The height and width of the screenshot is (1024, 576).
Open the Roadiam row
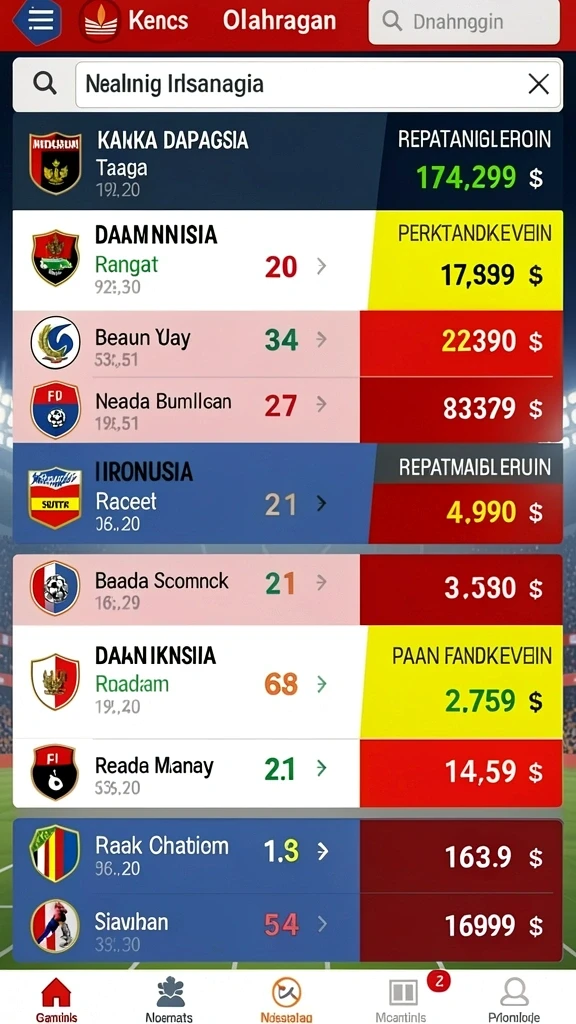coord(287,682)
